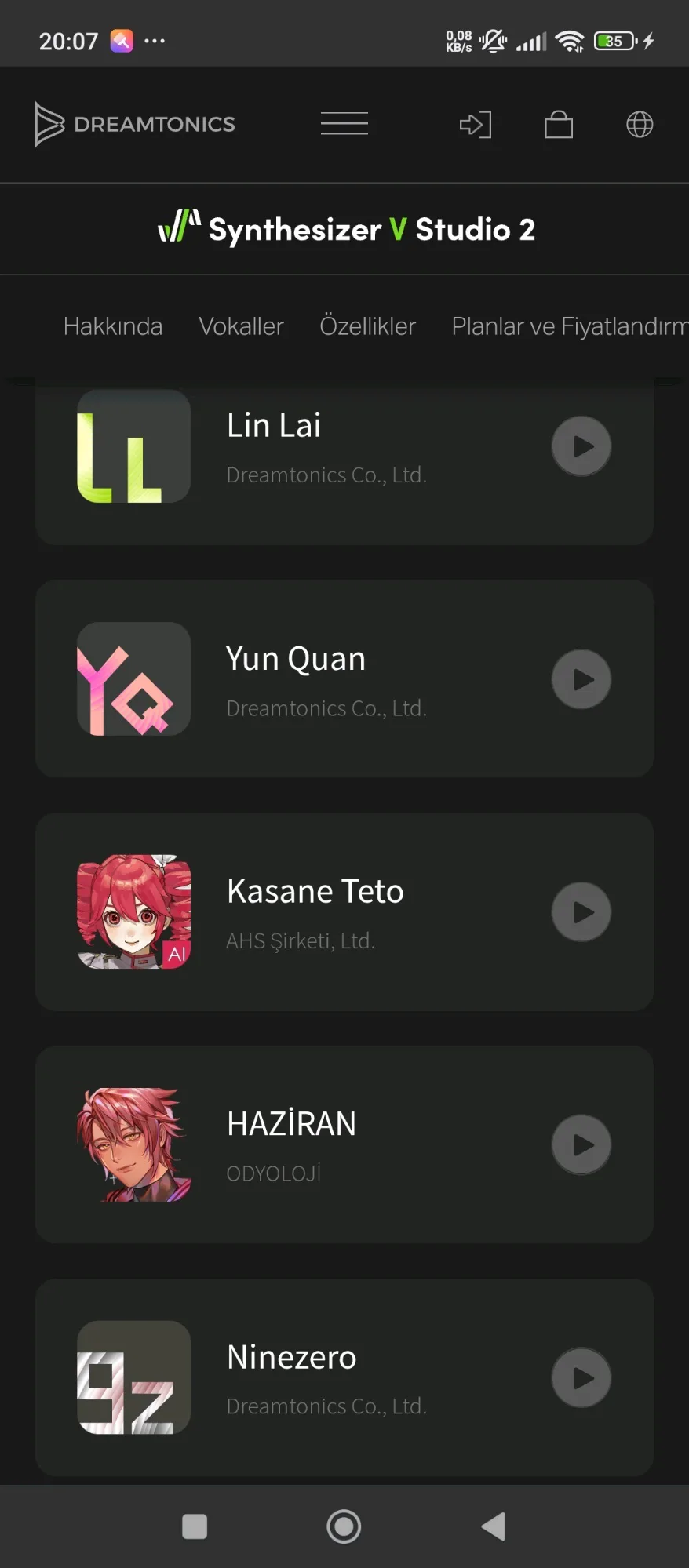
Task: Open Planlar ve Fiyatlandırma tab
Action: (x=569, y=326)
